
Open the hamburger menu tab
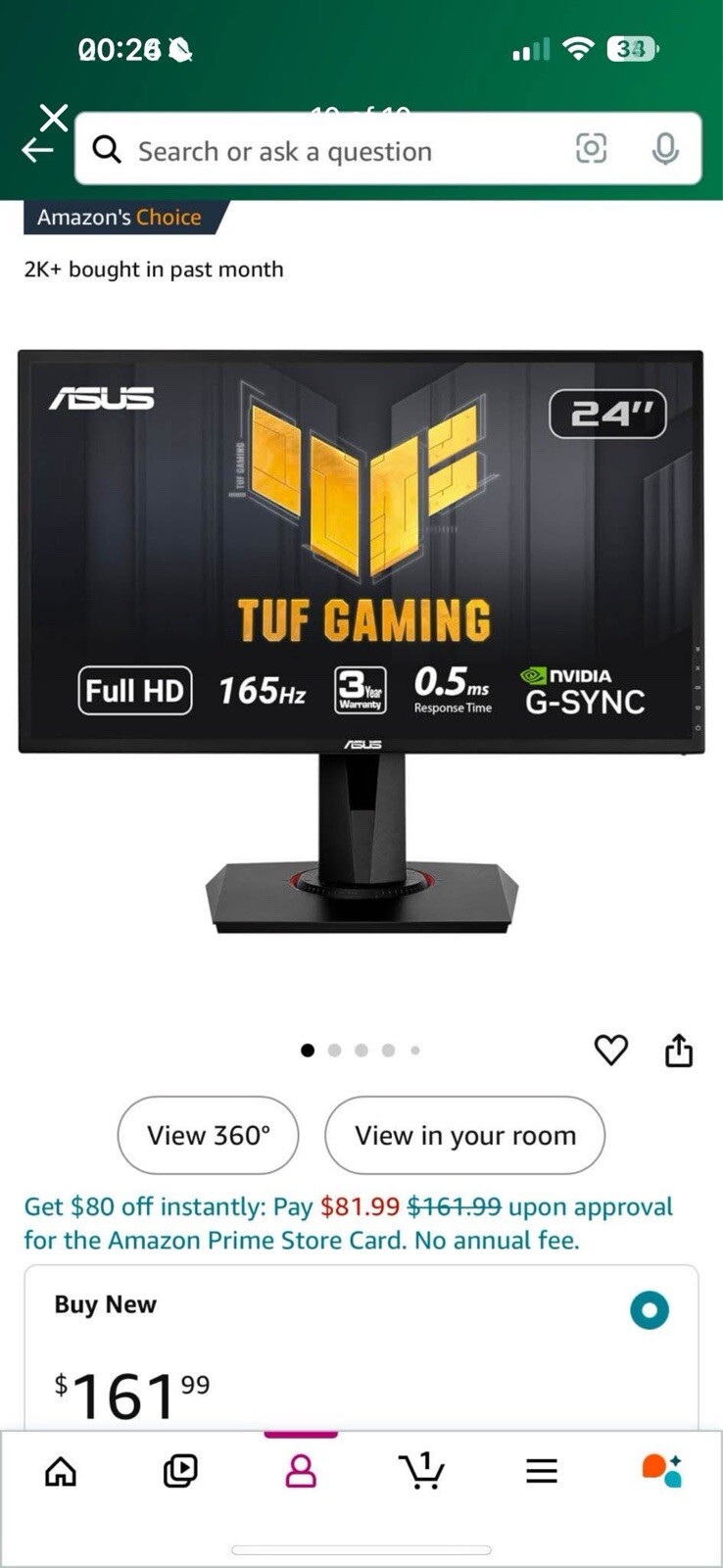pyautogui.click(x=541, y=1471)
